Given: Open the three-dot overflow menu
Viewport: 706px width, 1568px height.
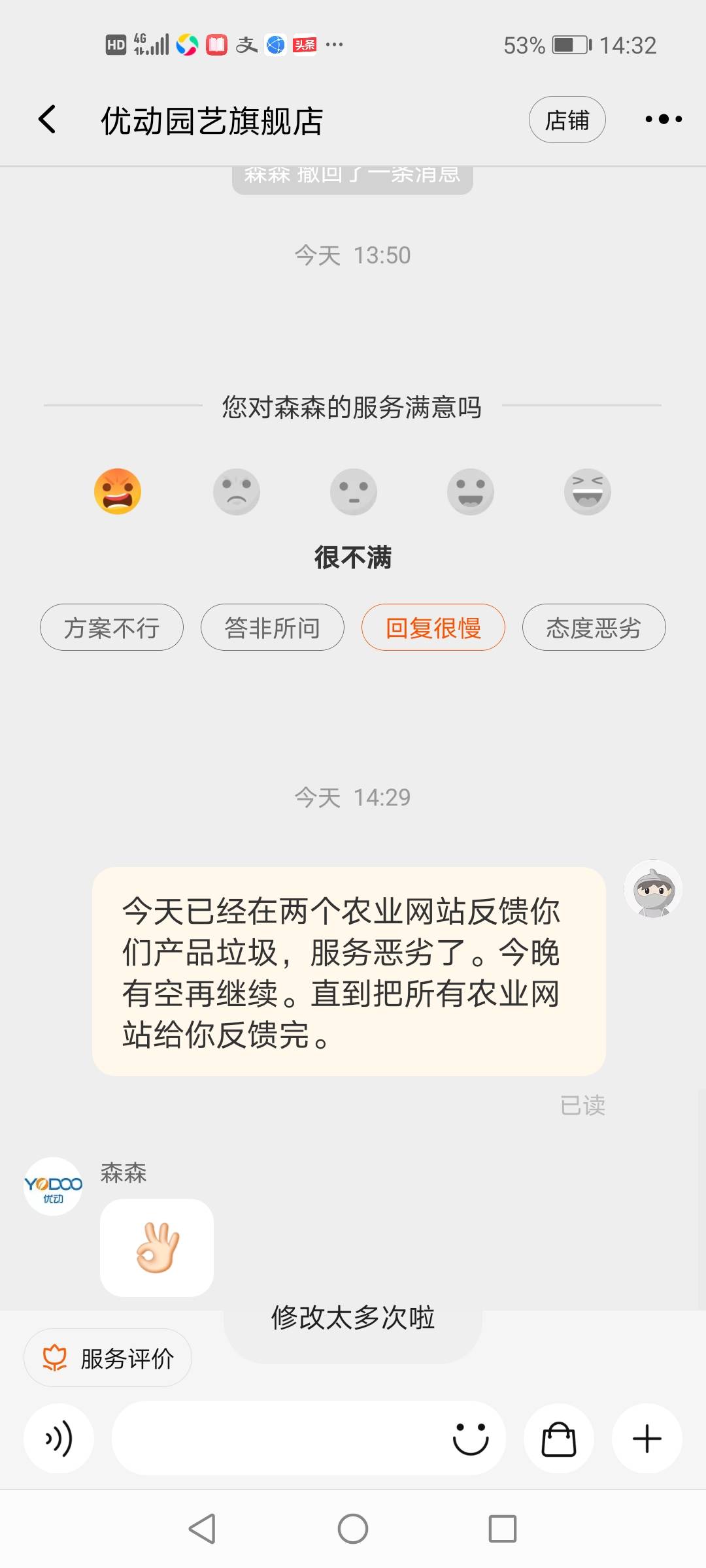Looking at the screenshot, I should [663, 120].
